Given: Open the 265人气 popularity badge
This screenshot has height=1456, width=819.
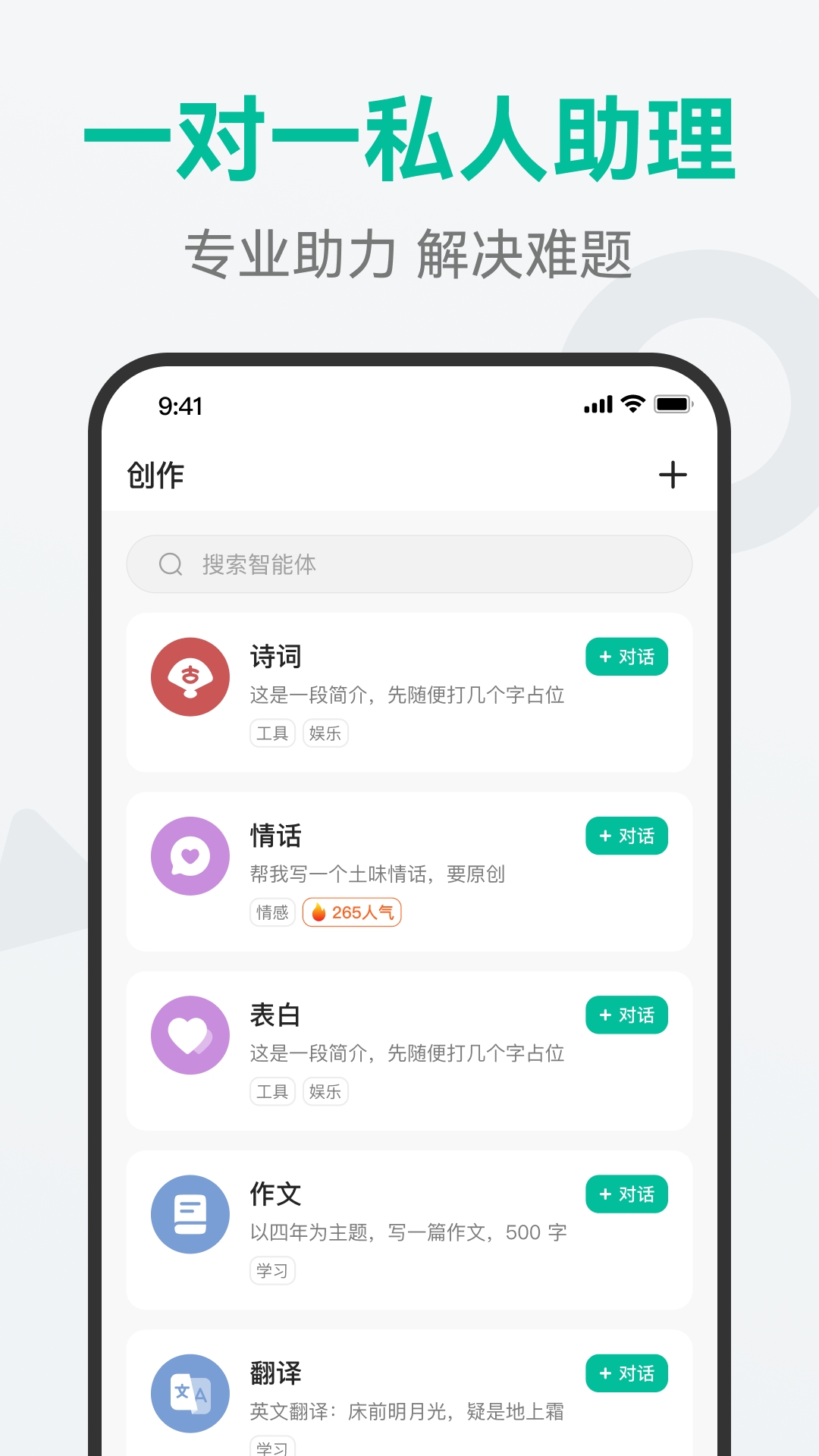Looking at the screenshot, I should [351, 912].
